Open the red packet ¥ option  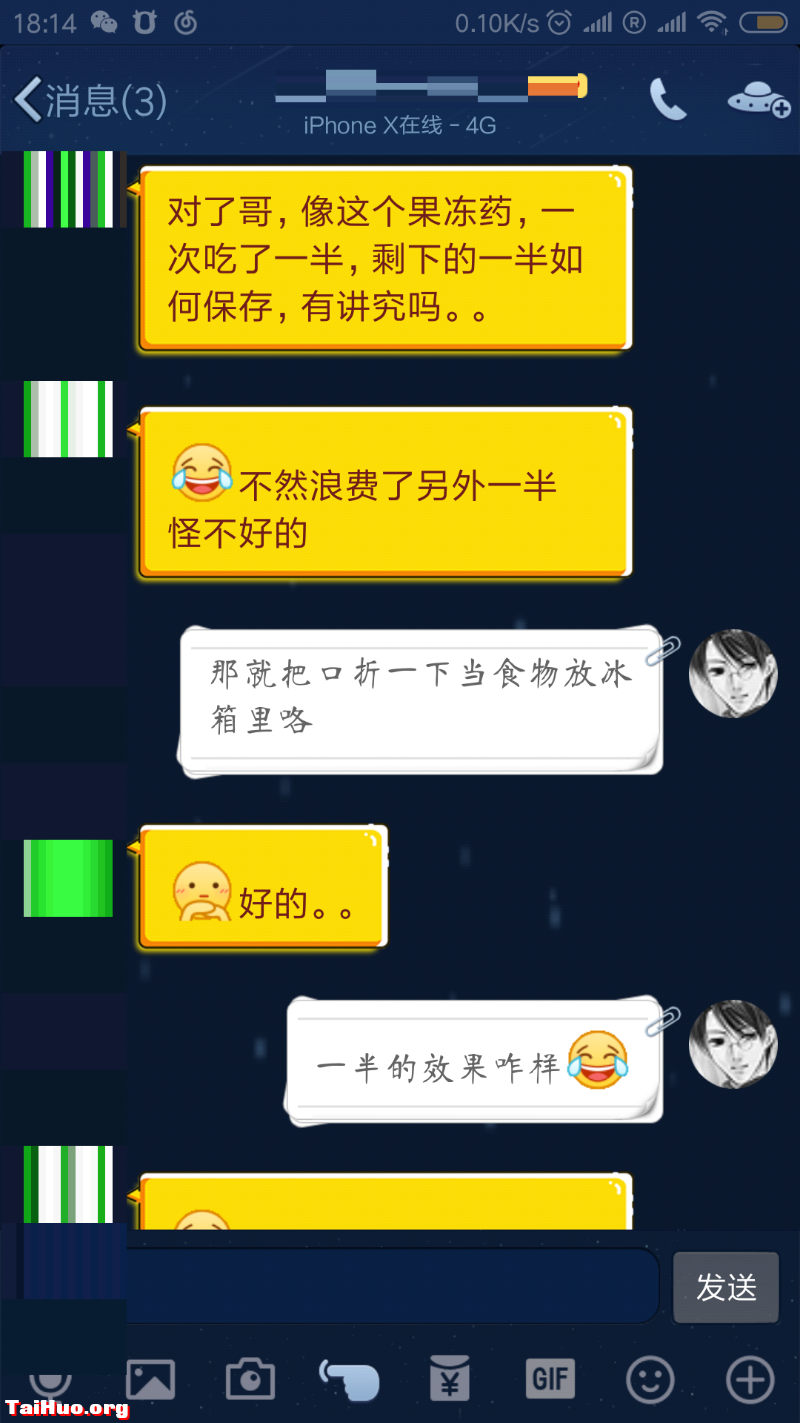[450, 1381]
